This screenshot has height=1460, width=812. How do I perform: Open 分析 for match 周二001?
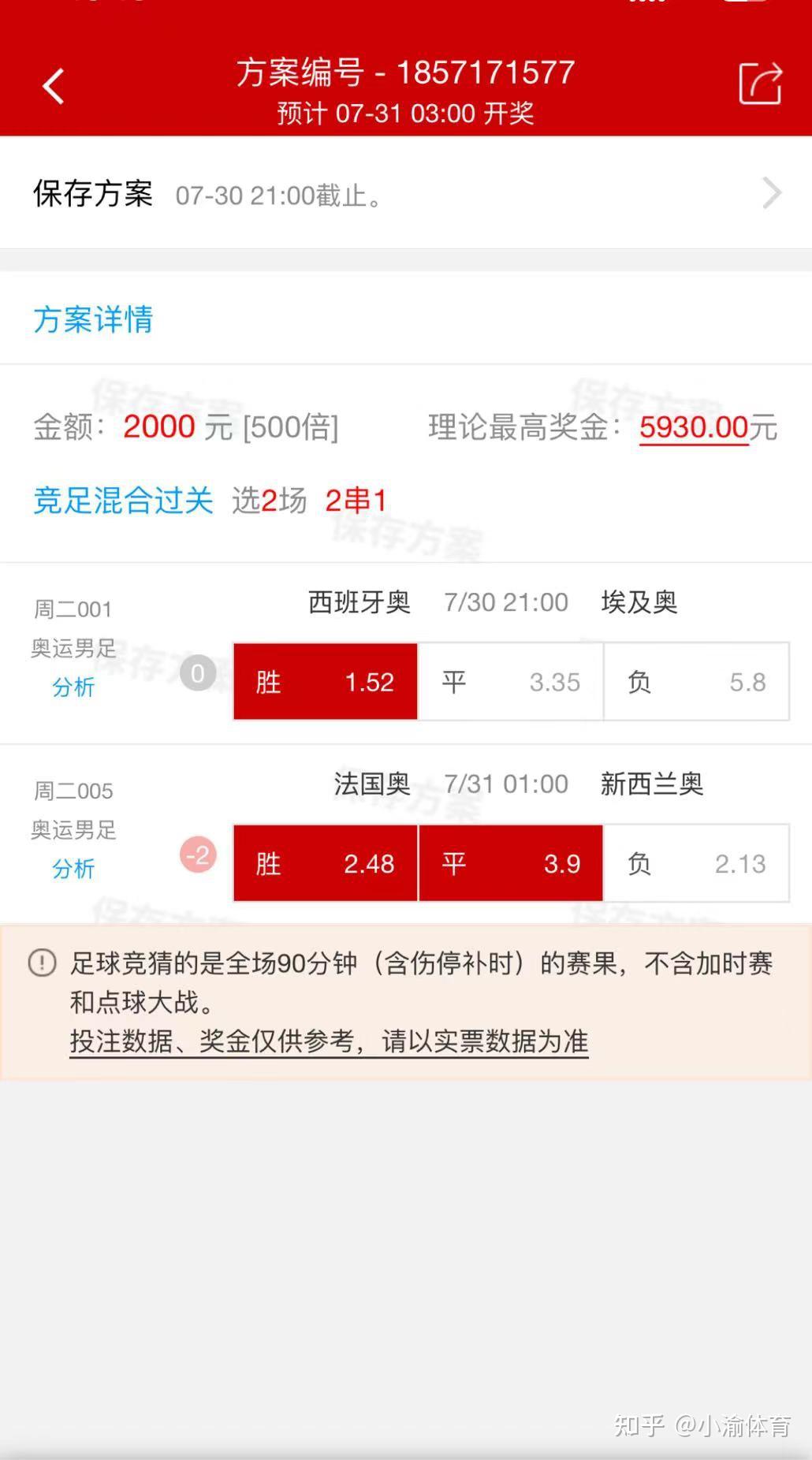pos(73,687)
